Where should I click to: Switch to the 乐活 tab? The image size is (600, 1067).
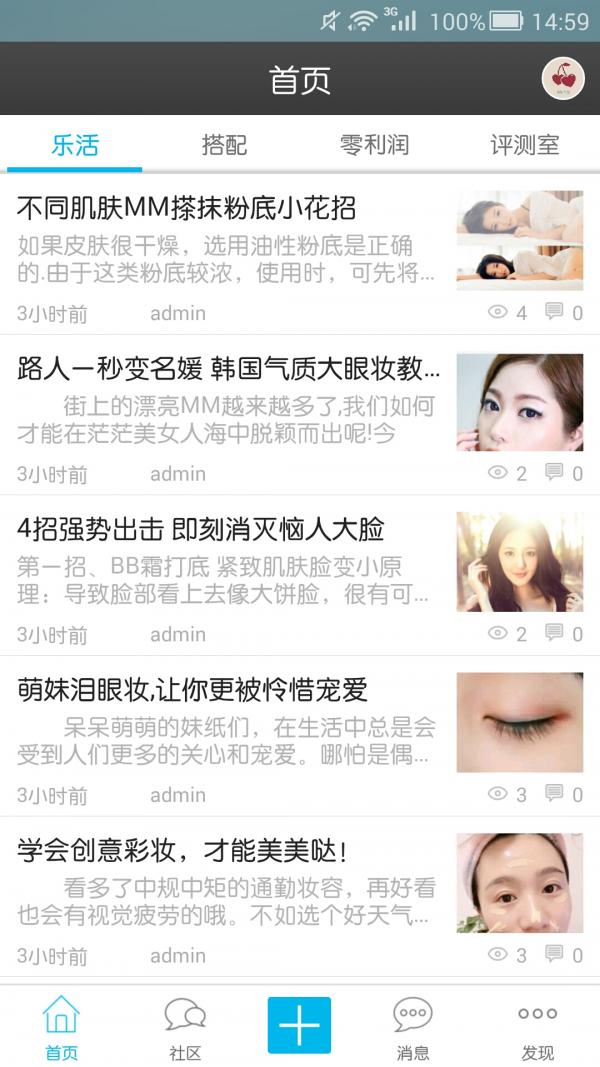point(75,145)
